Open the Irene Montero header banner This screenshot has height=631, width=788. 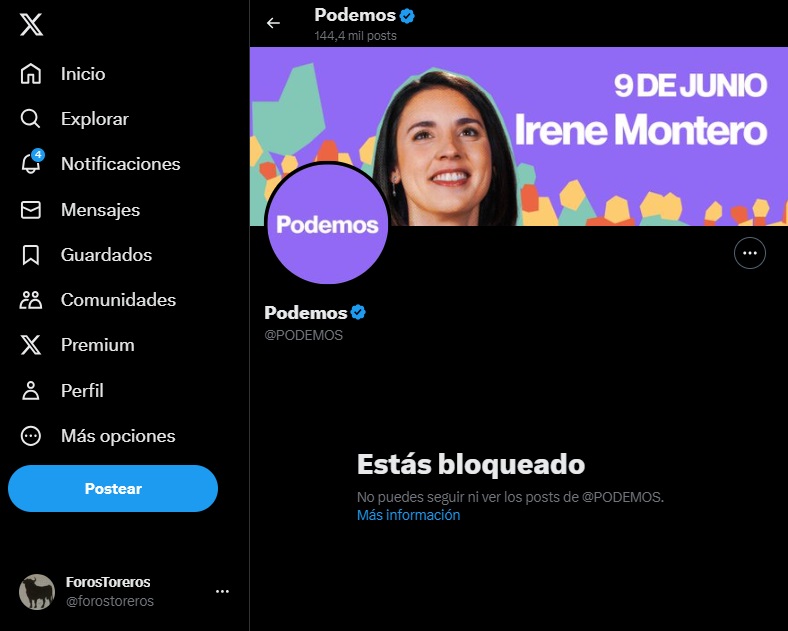pos(600,130)
